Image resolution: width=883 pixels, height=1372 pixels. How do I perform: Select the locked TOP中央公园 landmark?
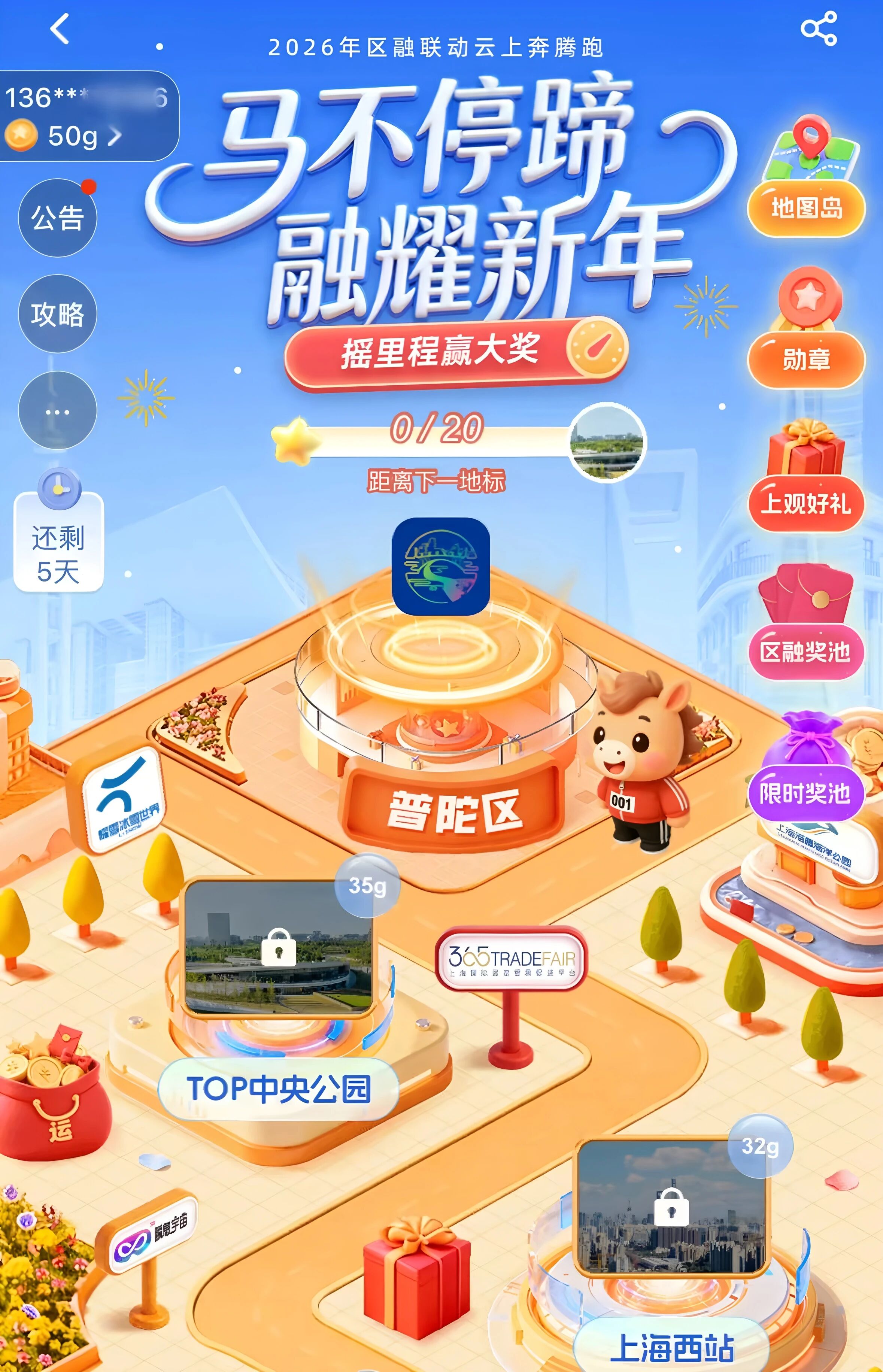pos(279,947)
